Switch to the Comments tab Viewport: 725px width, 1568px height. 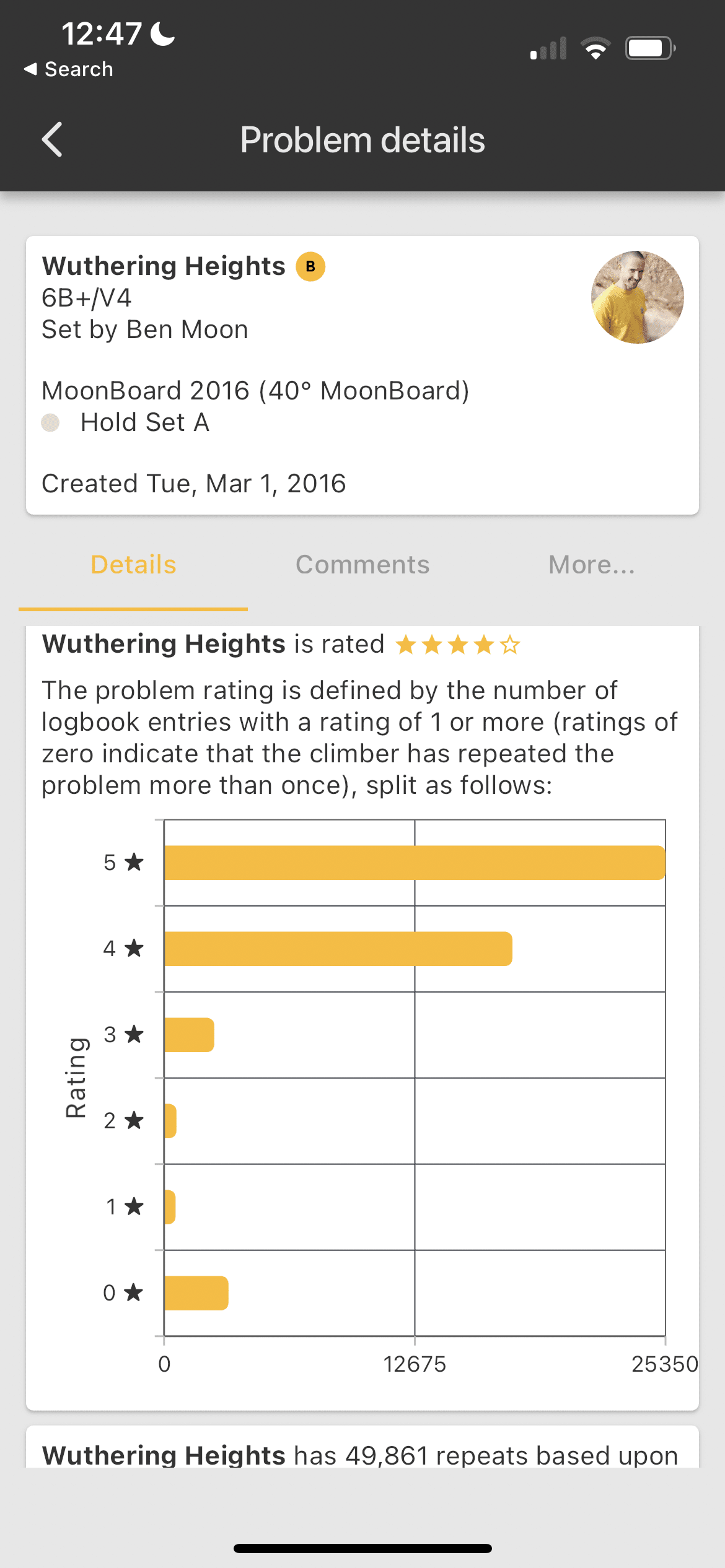(362, 565)
